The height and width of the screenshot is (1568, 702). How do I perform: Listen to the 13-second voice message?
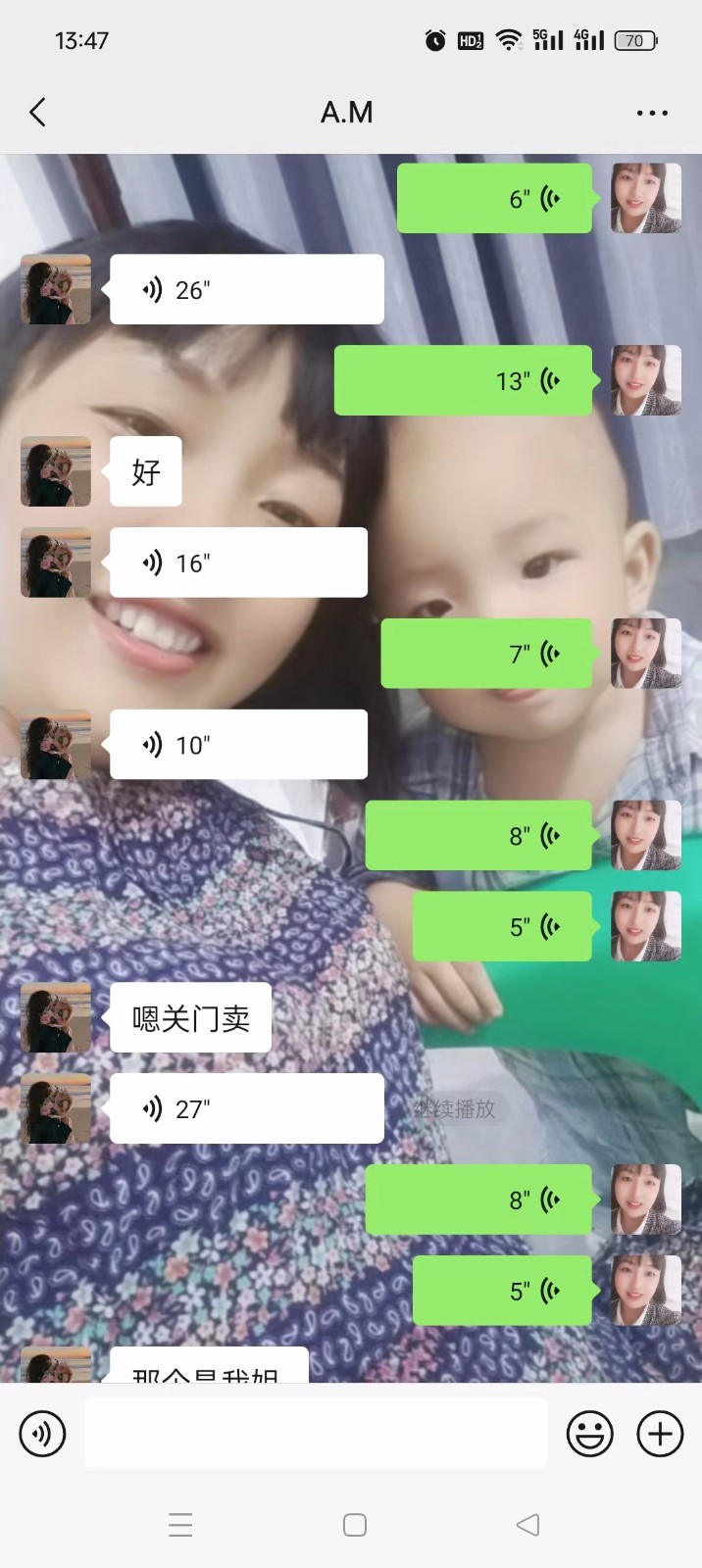coord(464,380)
